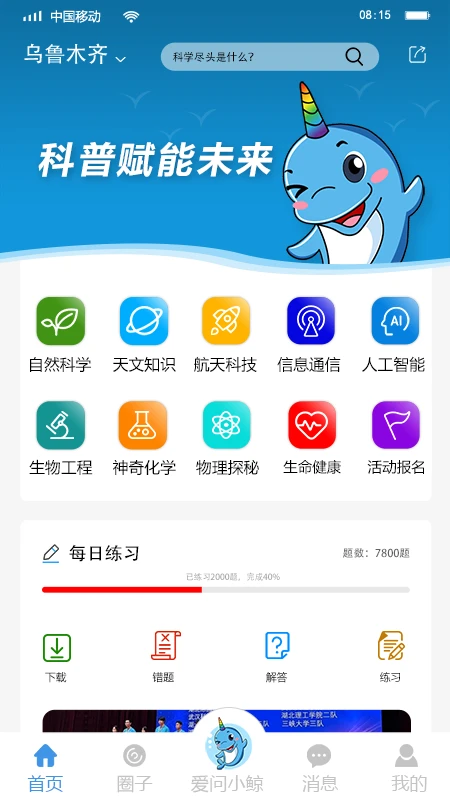This screenshot has height=800, width=450.
Task: Open the 解答 answers section
Action: tap(277, 657)
